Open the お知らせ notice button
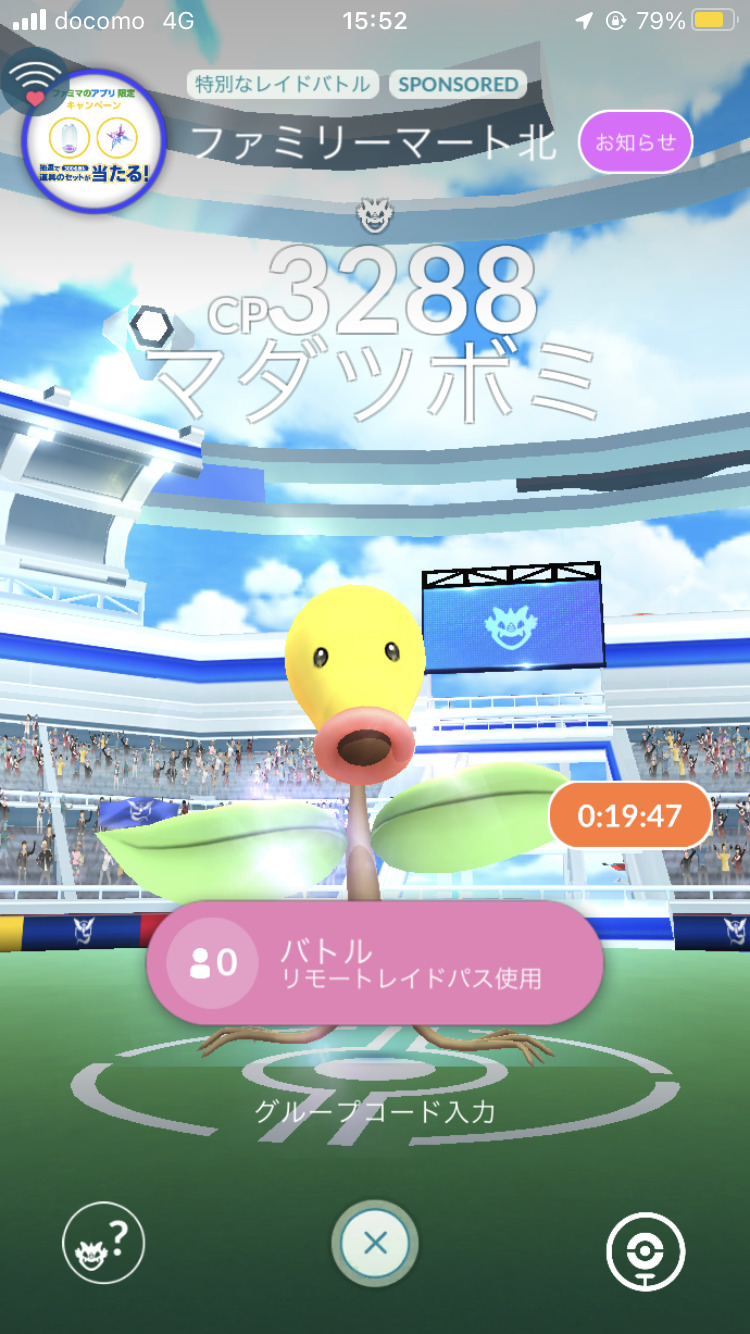The height and width of the screenshot is (1334, 750). (635, 143)
